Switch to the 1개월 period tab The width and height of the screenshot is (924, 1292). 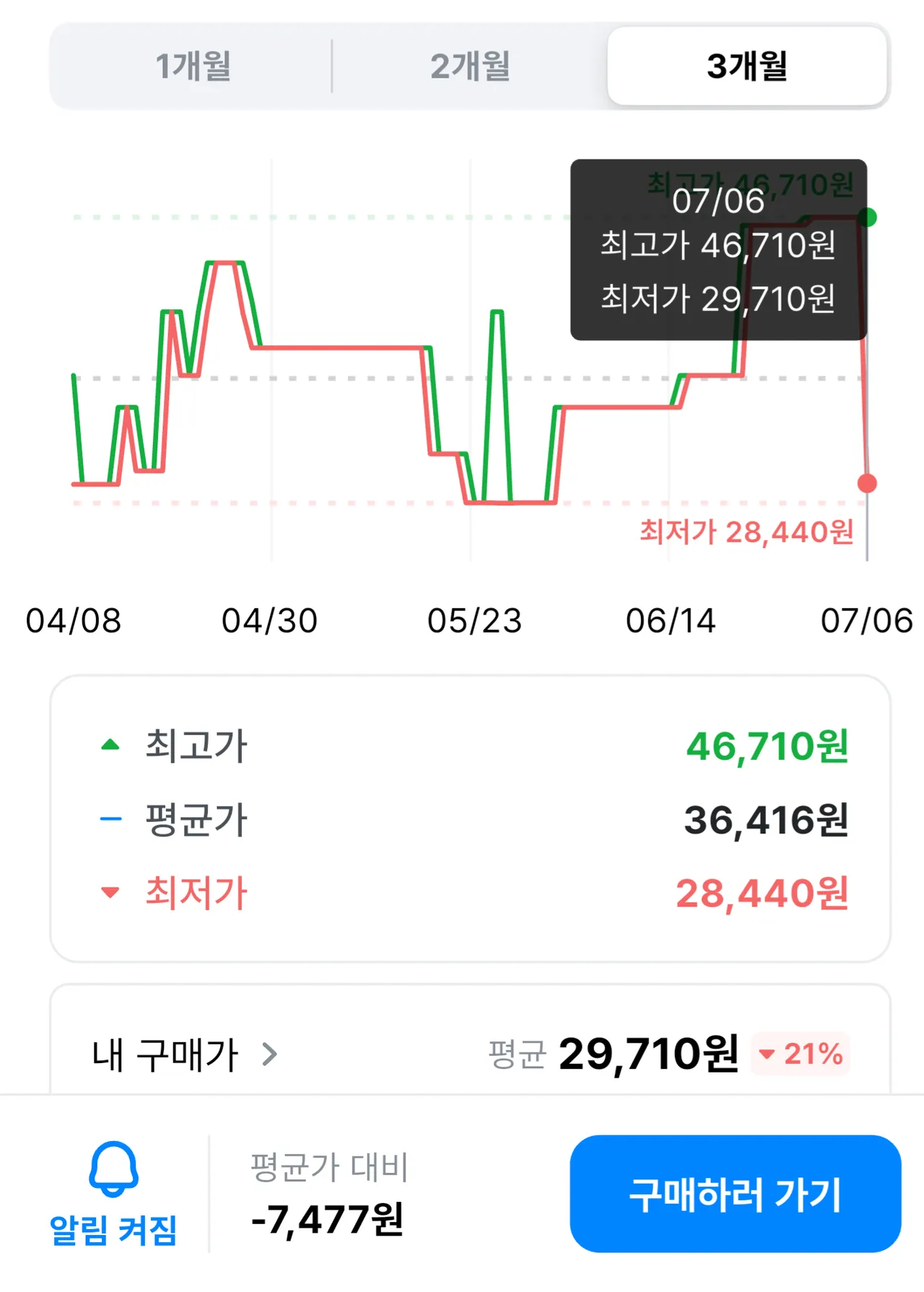pos(193,66)
